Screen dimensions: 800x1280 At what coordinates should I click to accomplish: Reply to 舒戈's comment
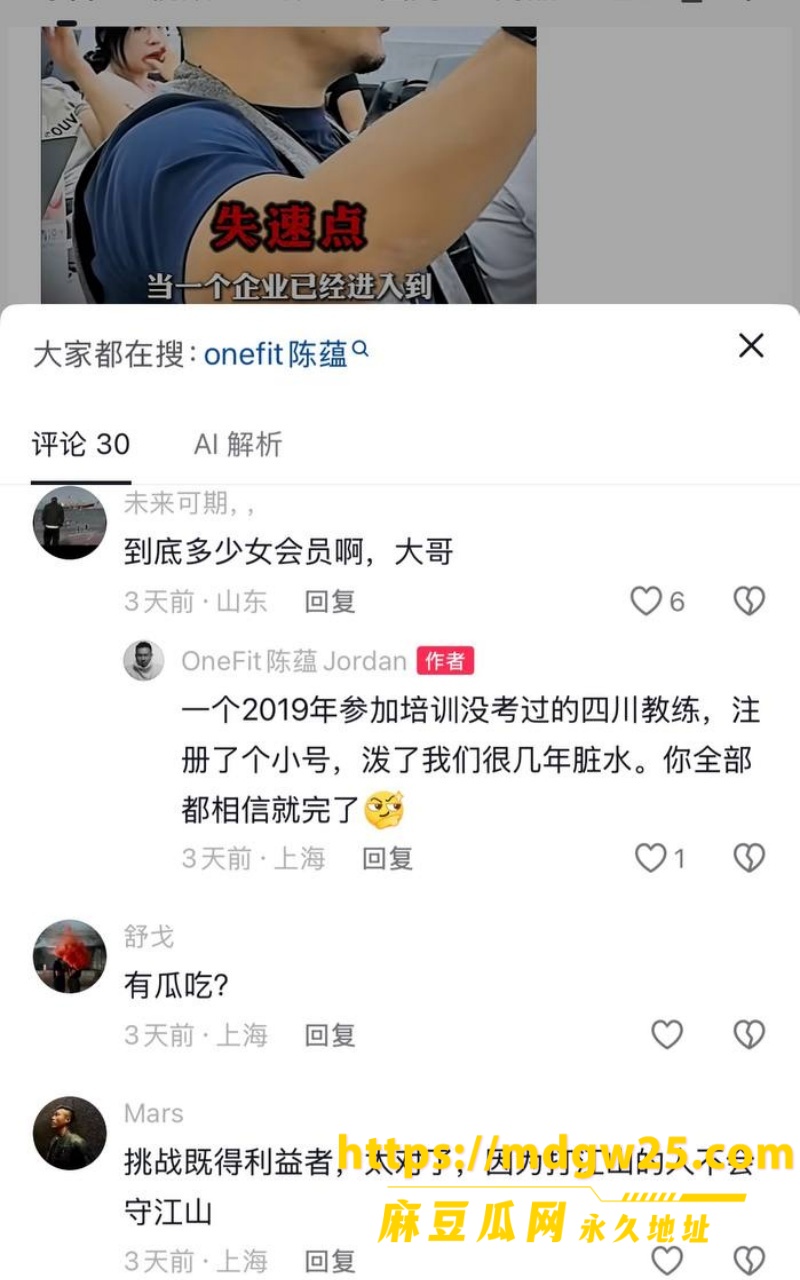(330, 1035)
